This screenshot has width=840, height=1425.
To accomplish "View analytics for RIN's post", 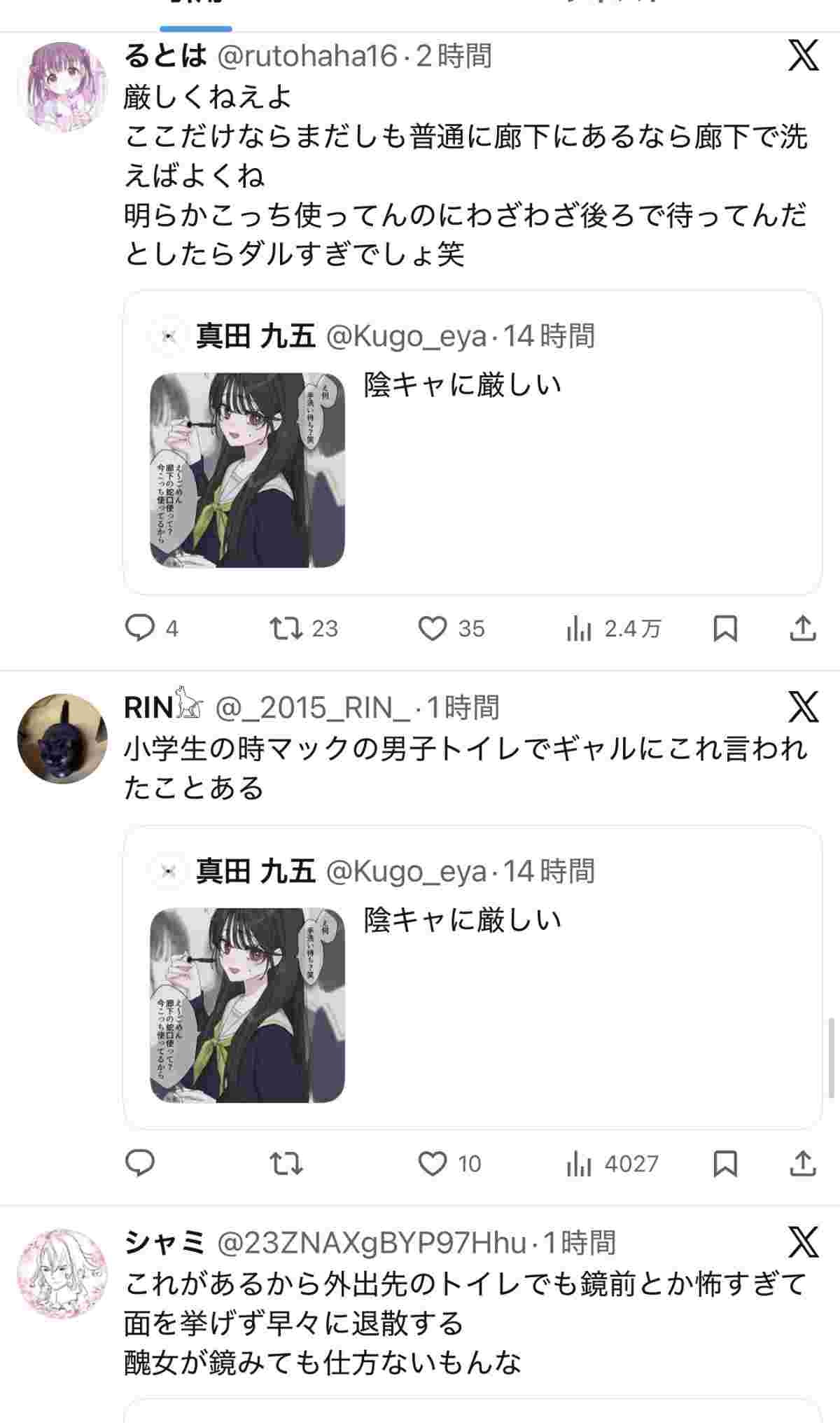I will pos(579,1164).
